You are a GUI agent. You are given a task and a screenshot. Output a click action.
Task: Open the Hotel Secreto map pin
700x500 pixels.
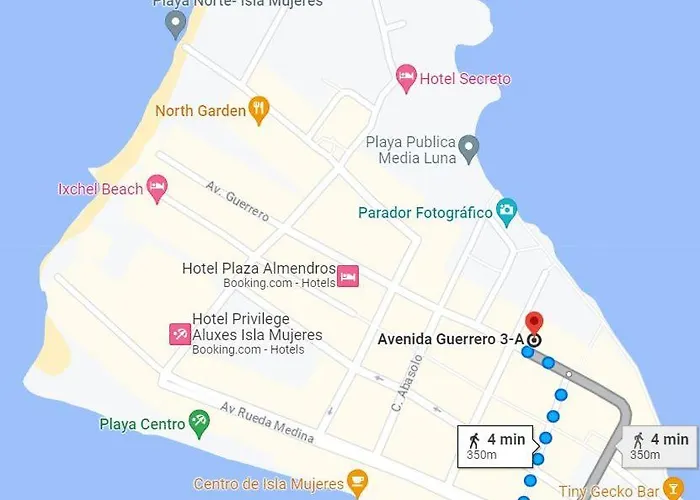tap(405, 76)
